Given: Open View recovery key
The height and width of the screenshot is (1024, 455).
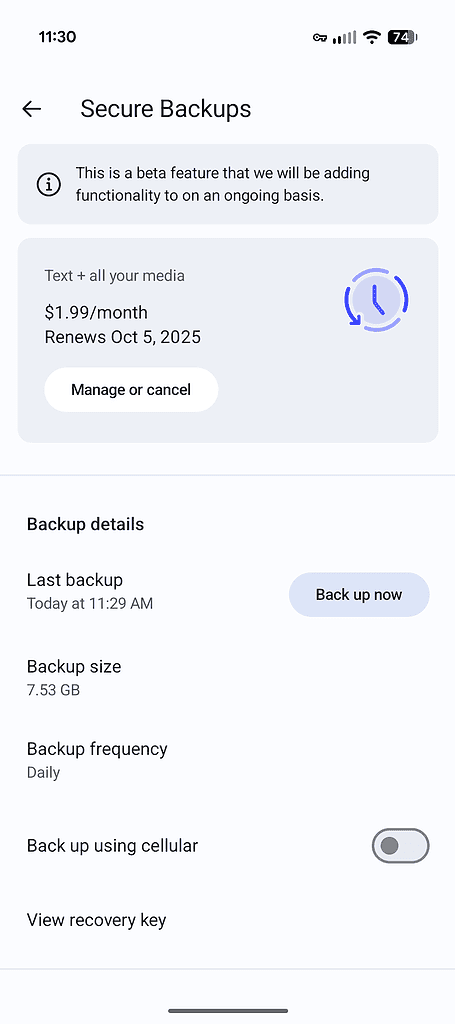Looking at the screenshot, I should (x=227, y=920).
